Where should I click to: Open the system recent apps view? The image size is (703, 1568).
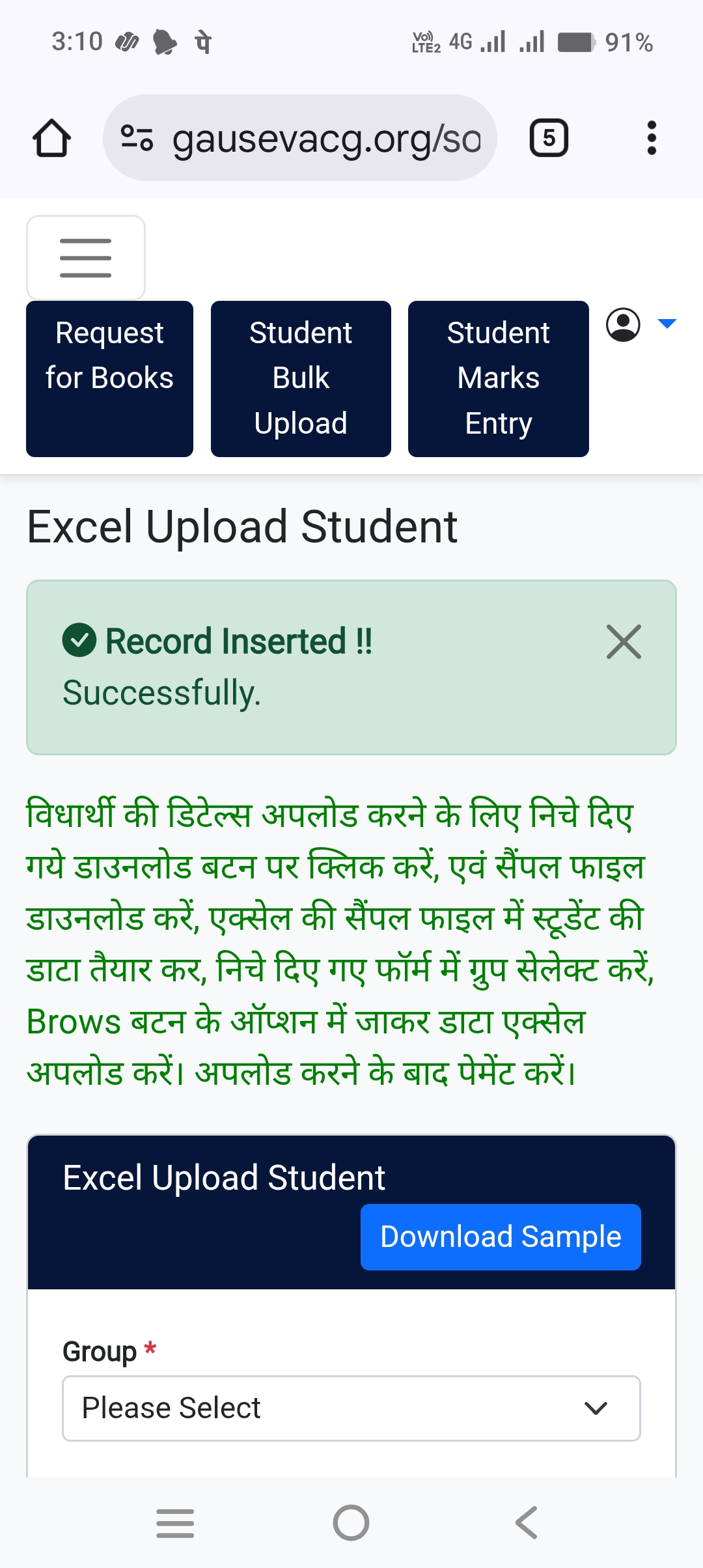pos(175,1523)
